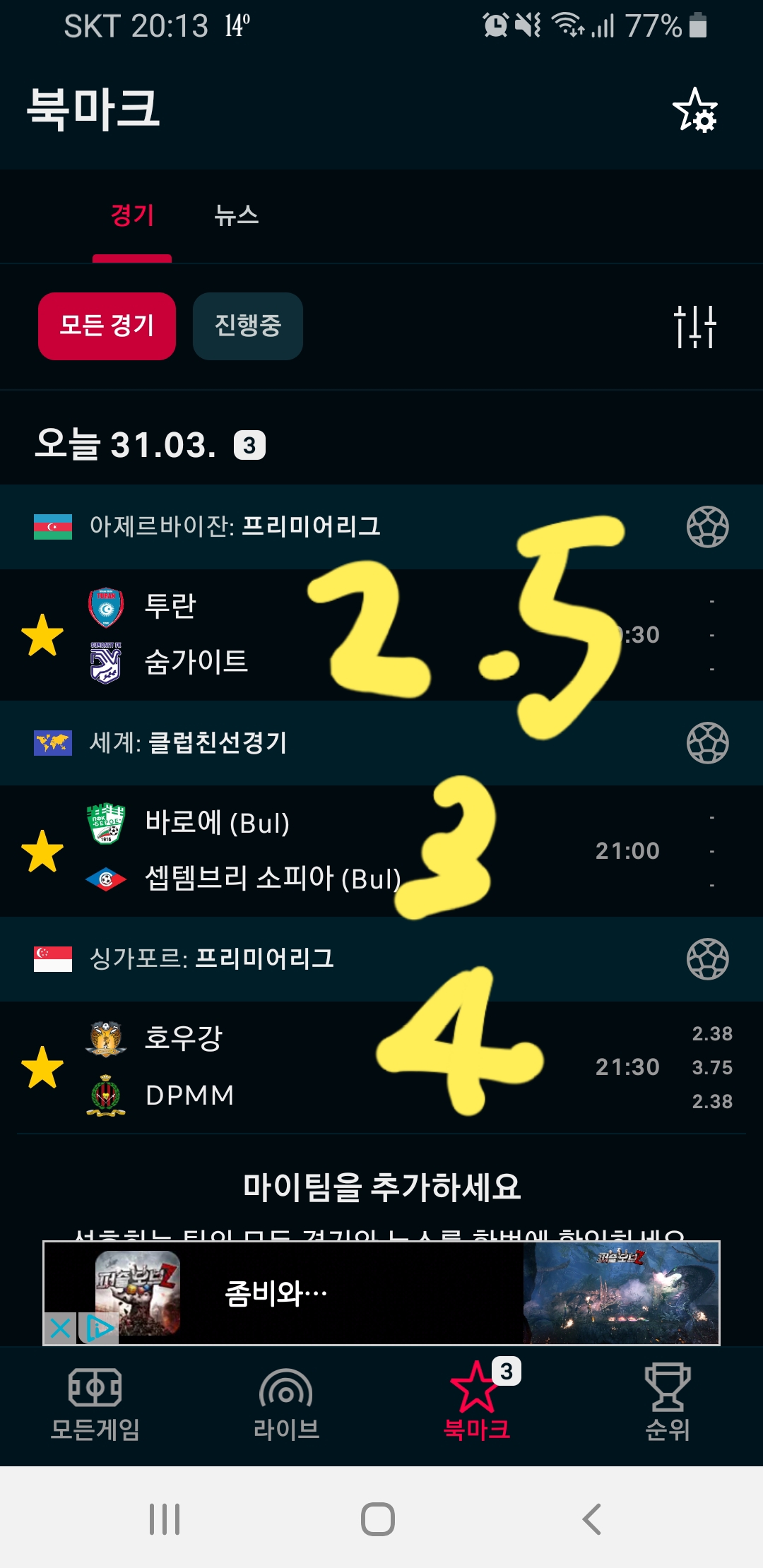This screenshot has height=1568, width=763.
Task: Tap the 모든 경기 filter chip
Action: tap(107, 326)
